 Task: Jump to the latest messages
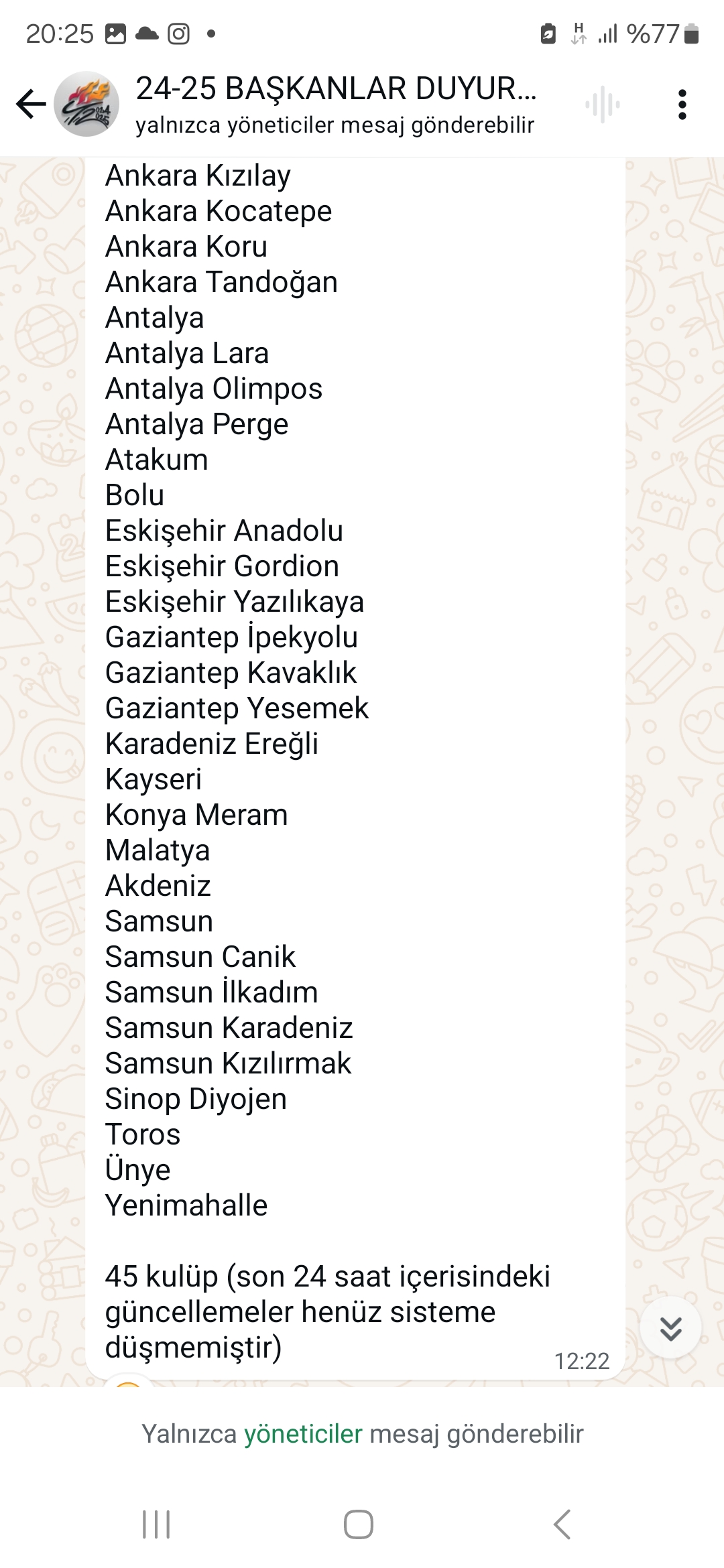(x=670, y=1327)
